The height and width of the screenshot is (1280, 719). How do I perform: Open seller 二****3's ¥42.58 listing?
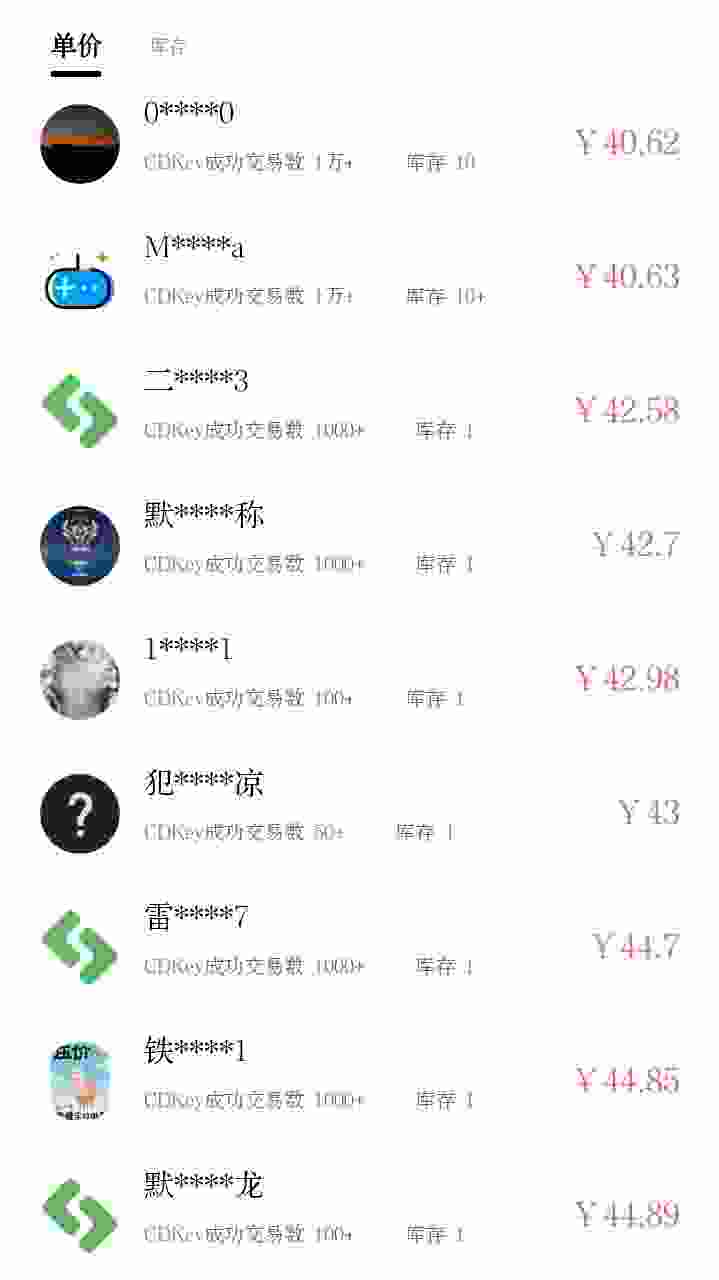360,410
